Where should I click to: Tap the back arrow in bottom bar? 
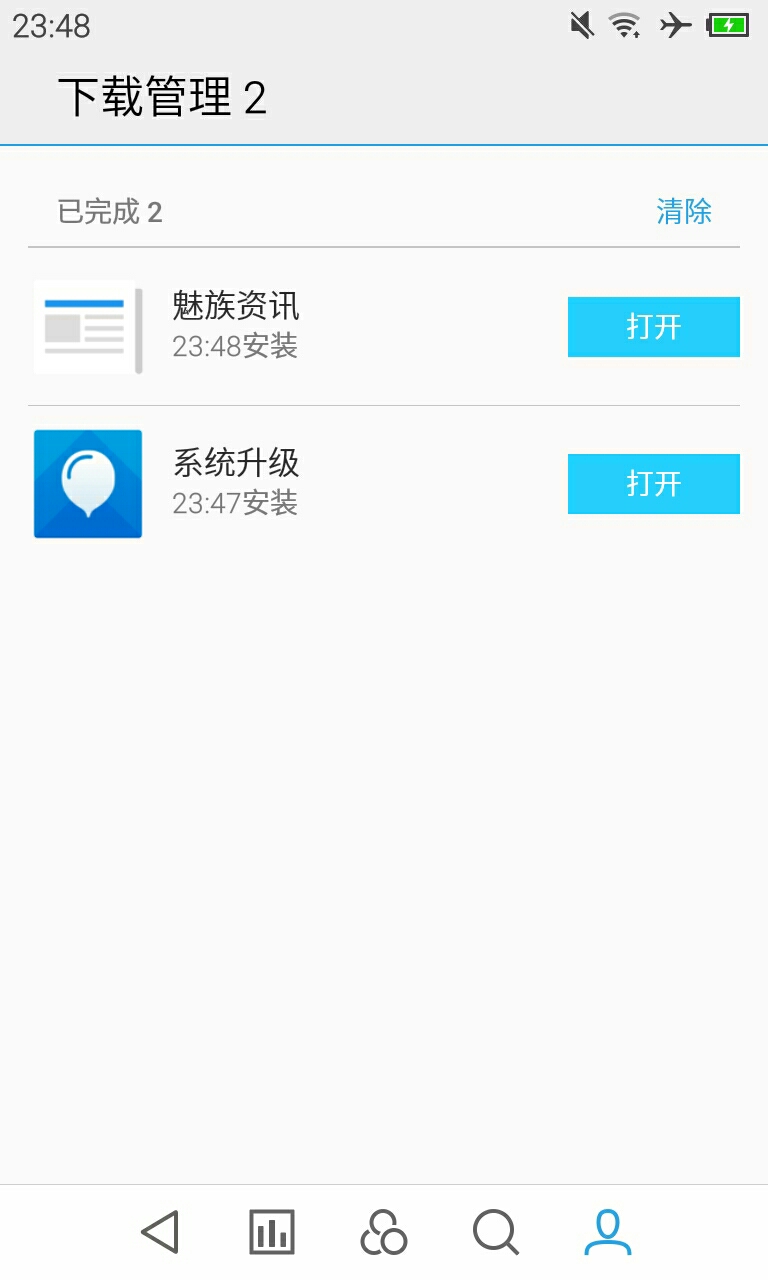[160, 1233]
